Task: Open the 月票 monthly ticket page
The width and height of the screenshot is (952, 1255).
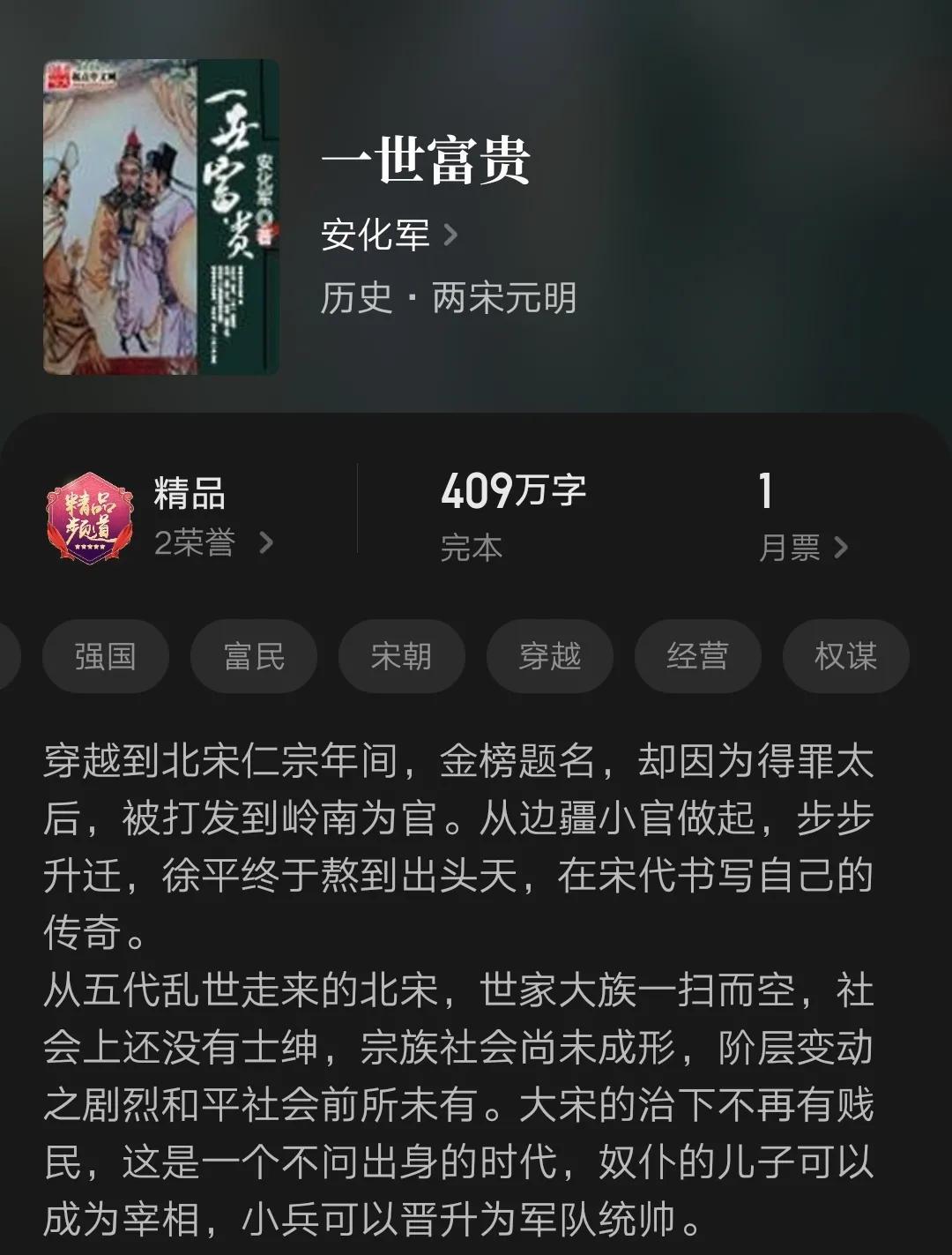Action: tap(801, 548)
